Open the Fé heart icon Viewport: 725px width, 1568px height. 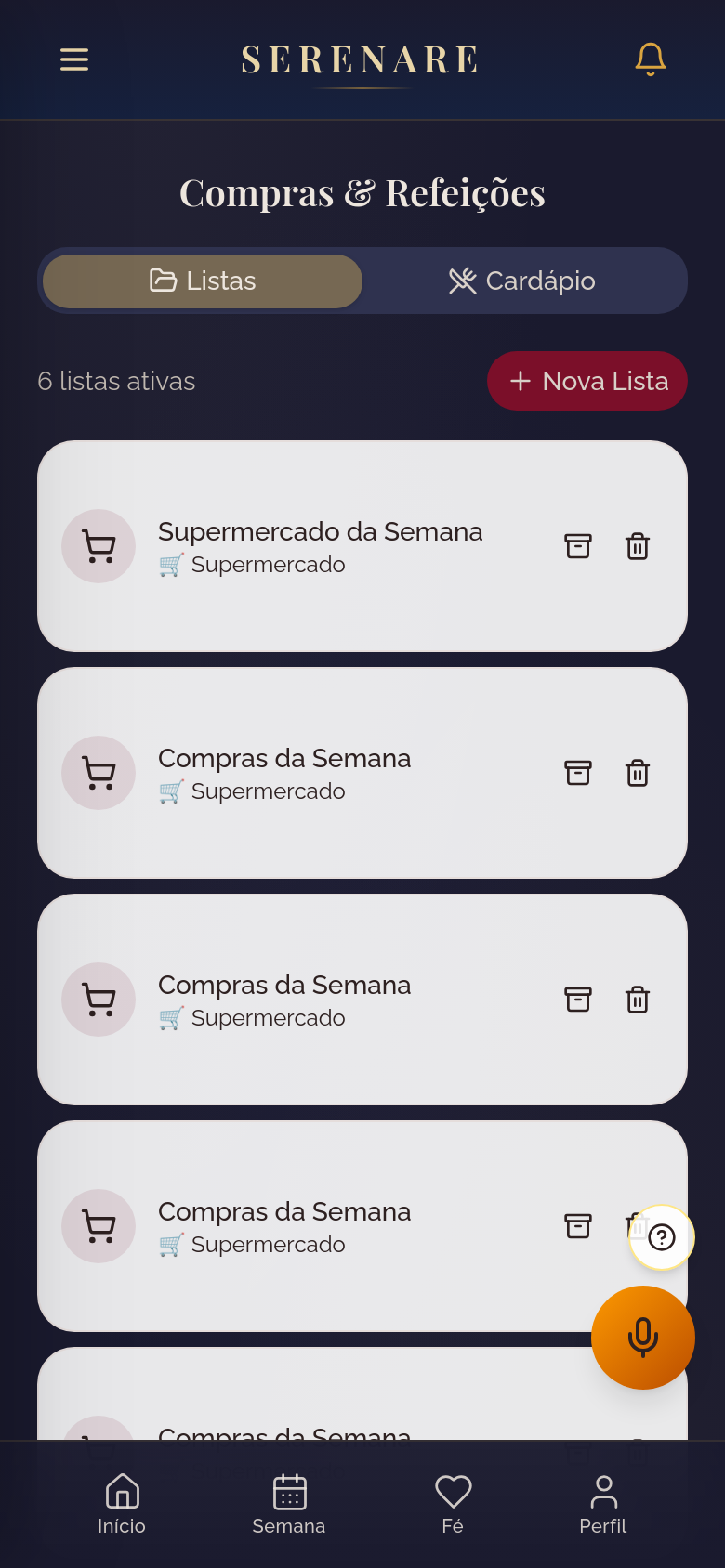point(454,1492)
